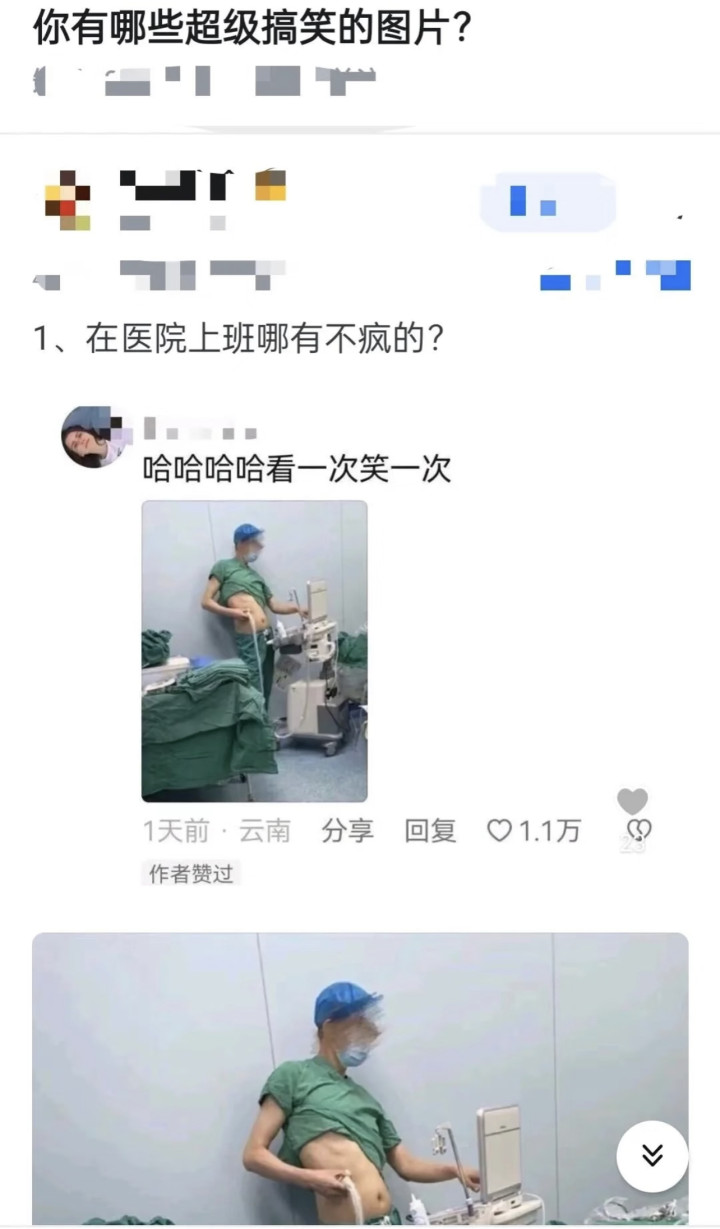Tap the double-chevron floating button
The width and height of the screenshot is (720, 1229).
[652, 1157]
